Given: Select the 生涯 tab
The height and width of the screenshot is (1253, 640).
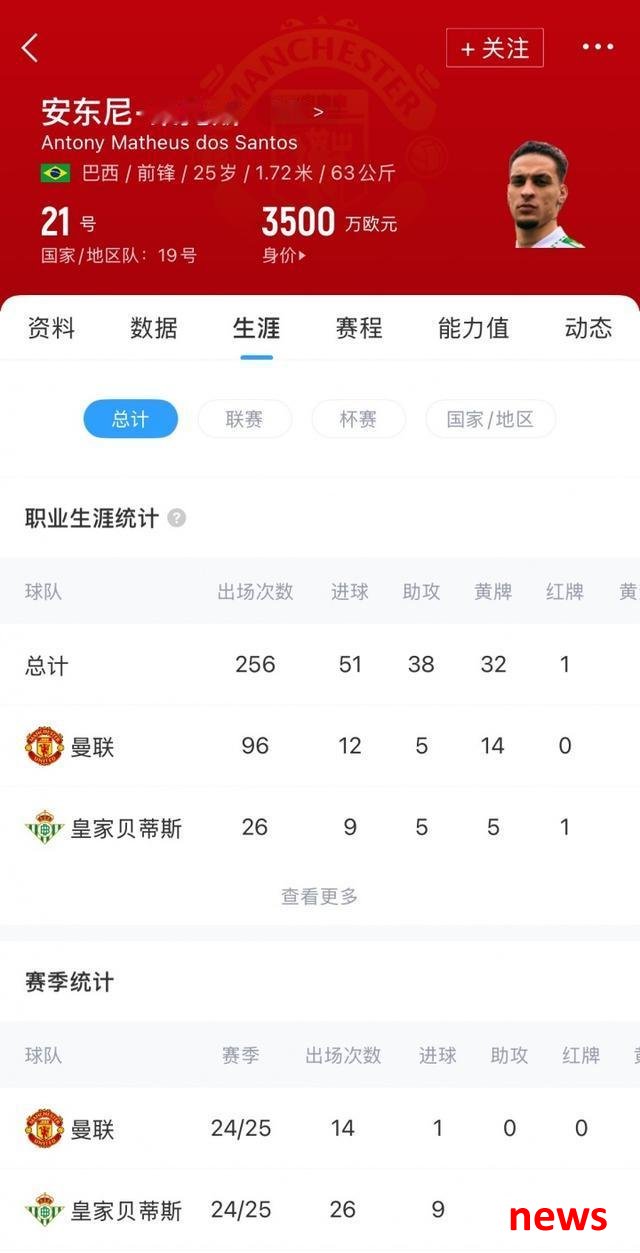Looking at the screenshot, I should tap(257, 328).
